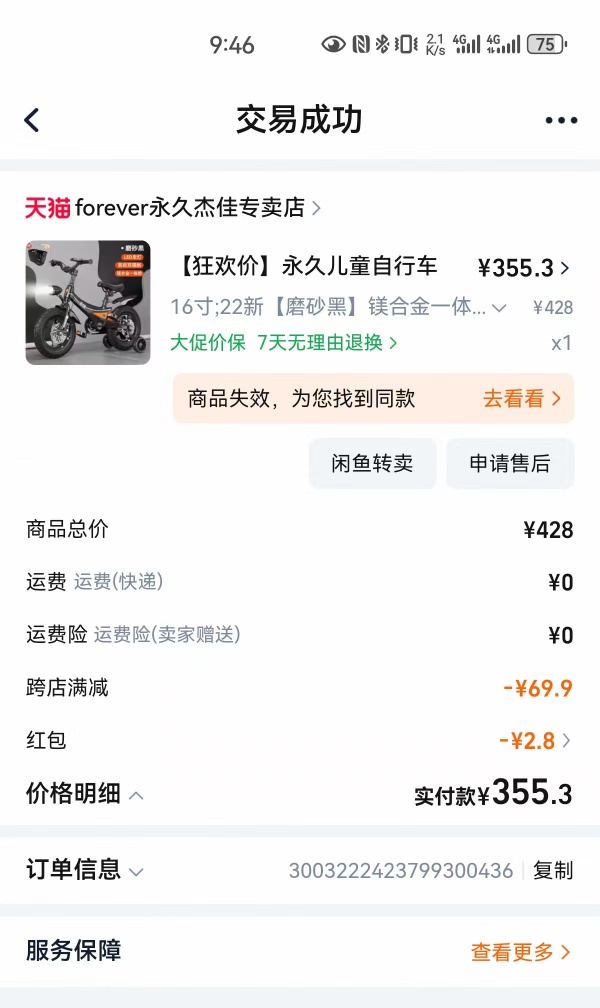
Task: Go back from the 交易成功 page
Action: coord(32,120)
